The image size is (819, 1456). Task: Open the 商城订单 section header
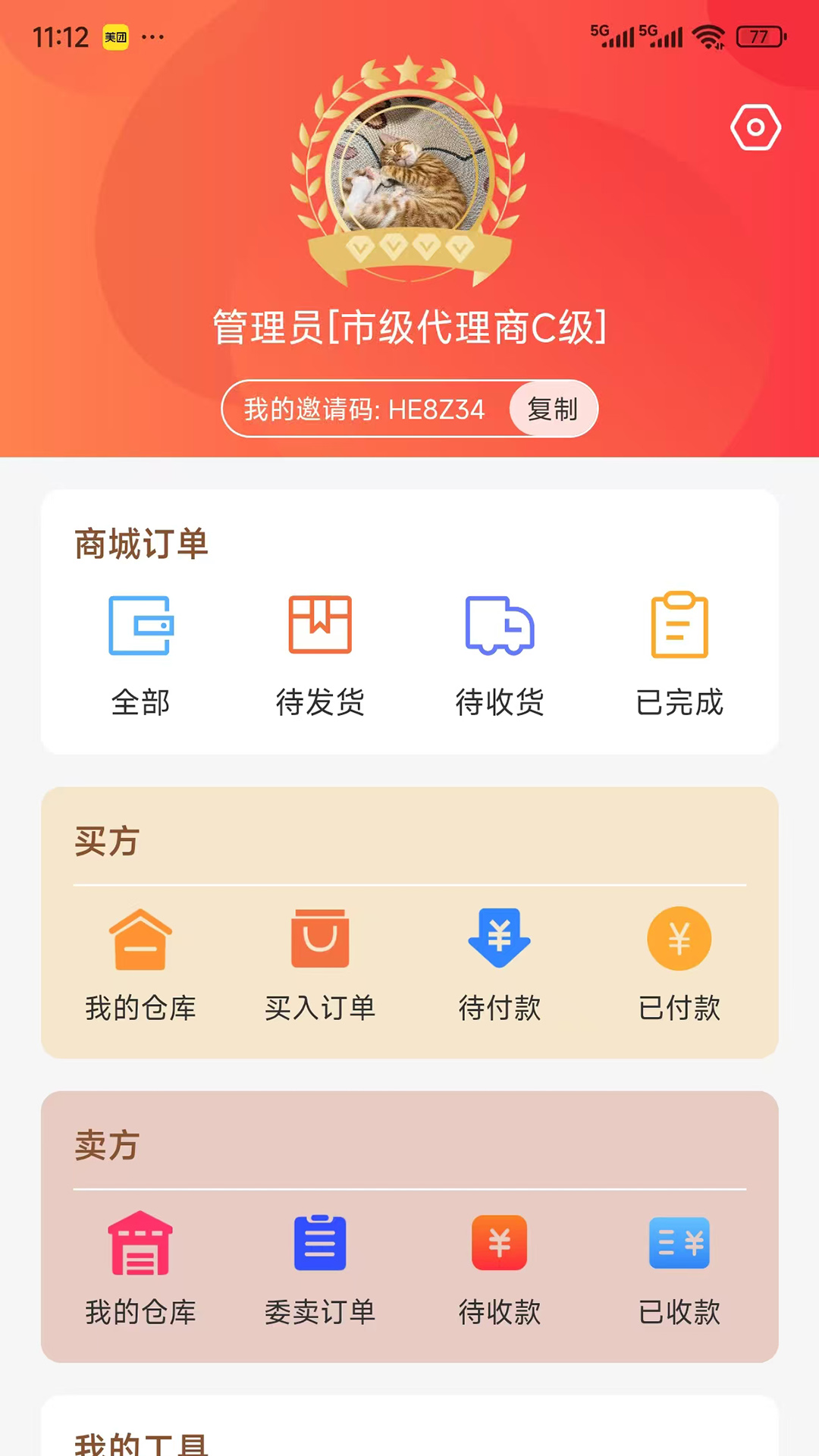click(140, 543)
